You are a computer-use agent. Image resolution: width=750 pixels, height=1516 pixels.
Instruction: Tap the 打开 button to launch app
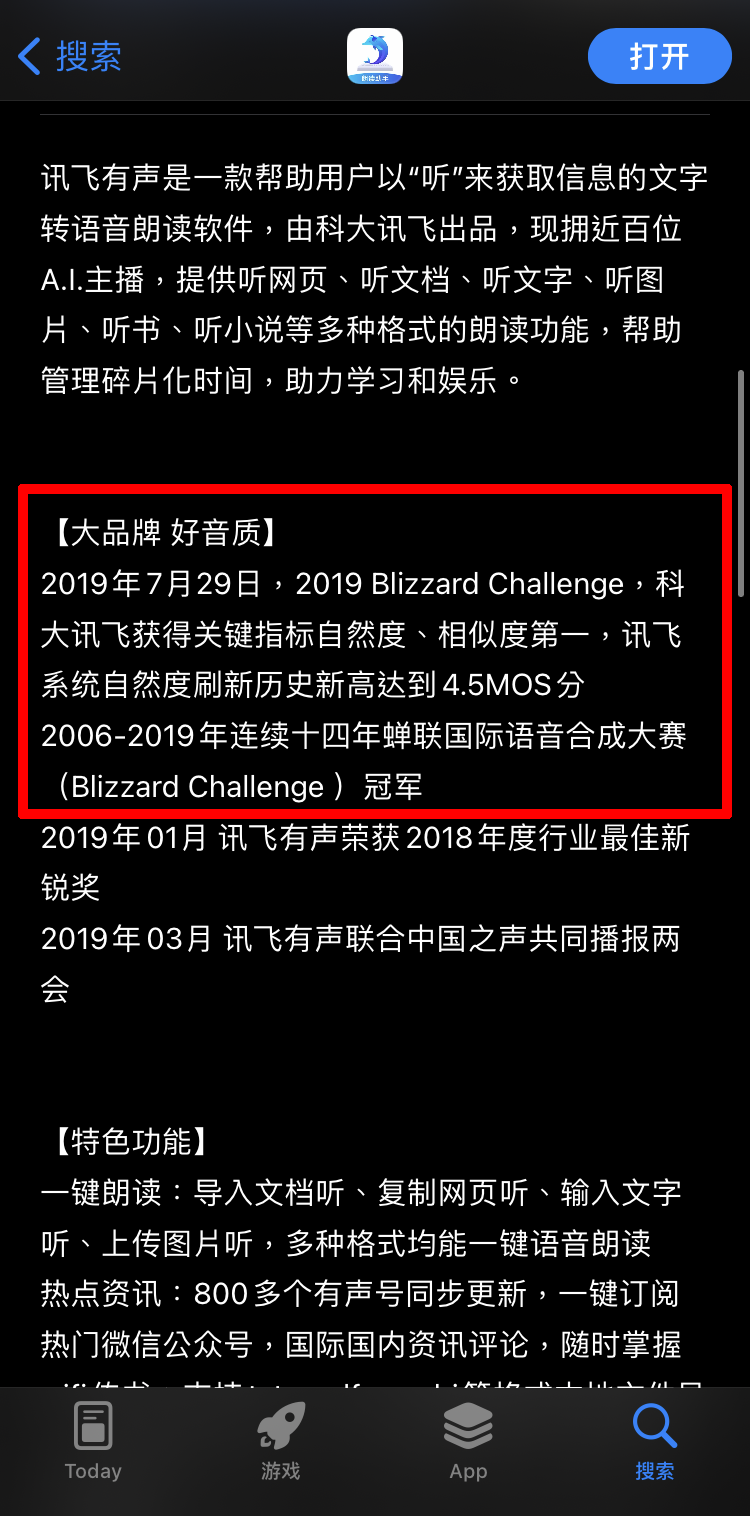(x=659, y=56)
